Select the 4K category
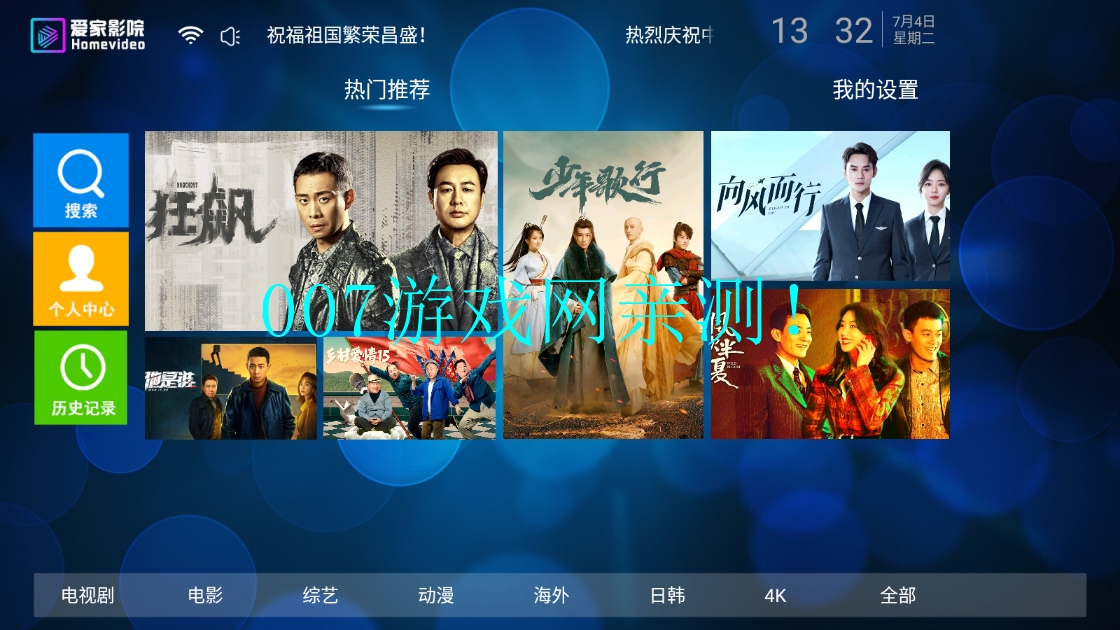The image size is (1120, 630). [775, 595]
